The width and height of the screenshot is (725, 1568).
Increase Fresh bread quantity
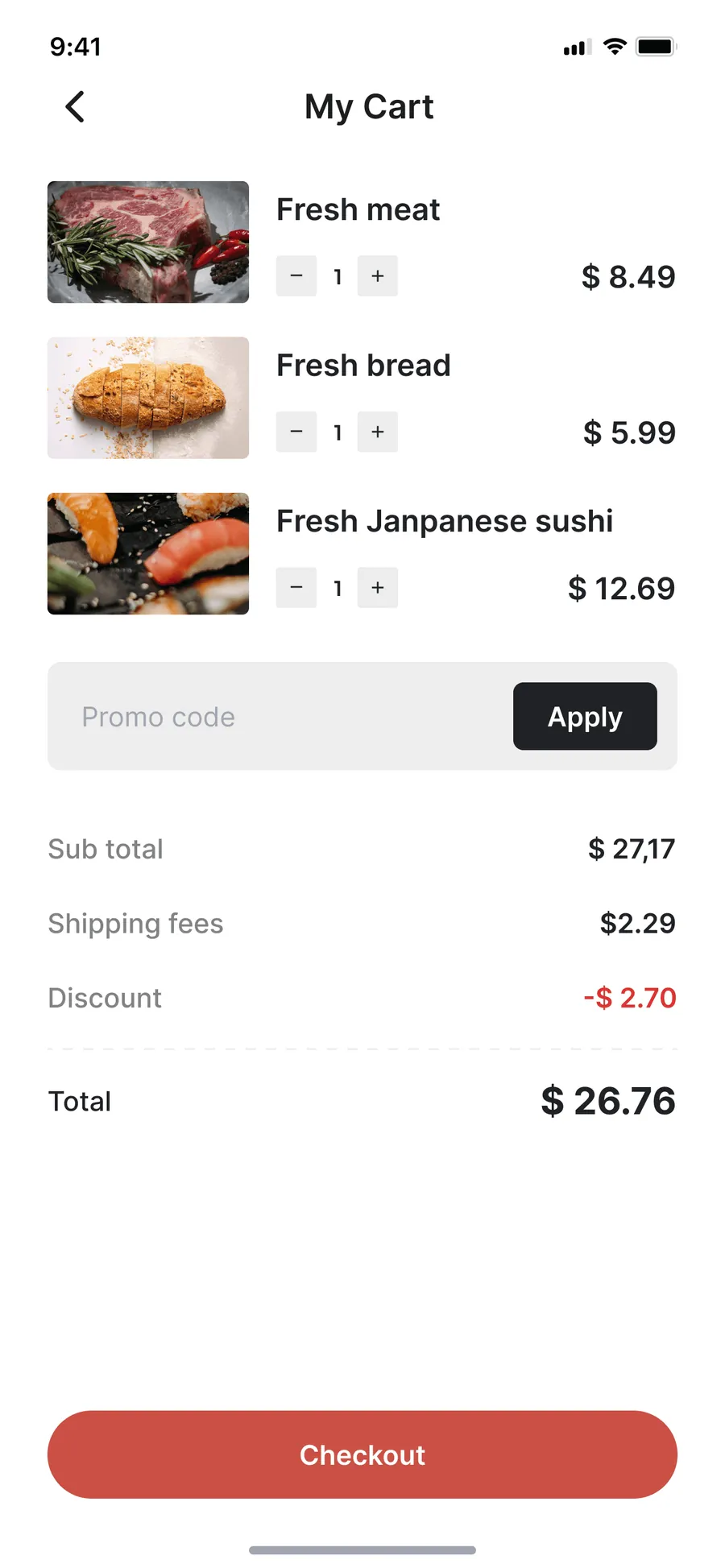point(378,432)
